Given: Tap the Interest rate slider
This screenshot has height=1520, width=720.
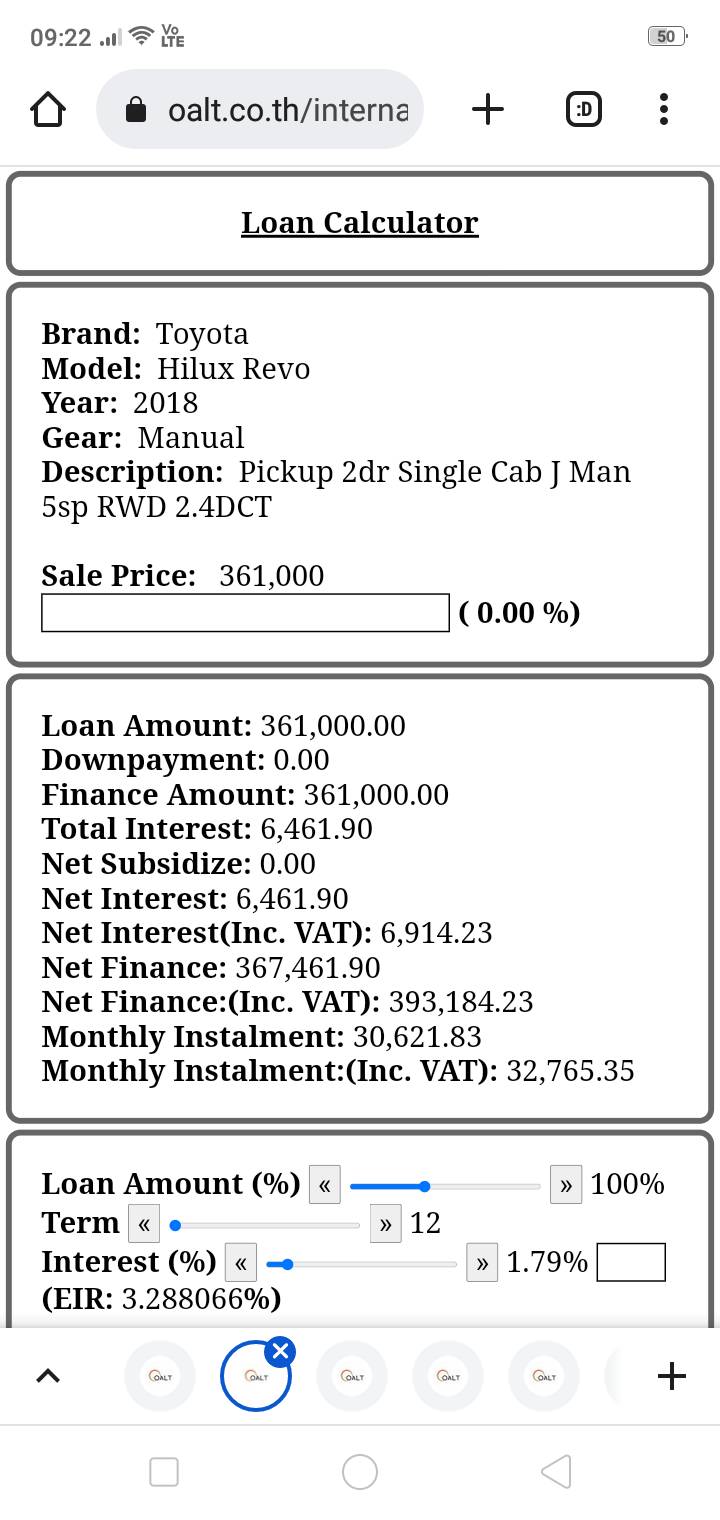Looking at the screenshot, I should coord(362,1264).
